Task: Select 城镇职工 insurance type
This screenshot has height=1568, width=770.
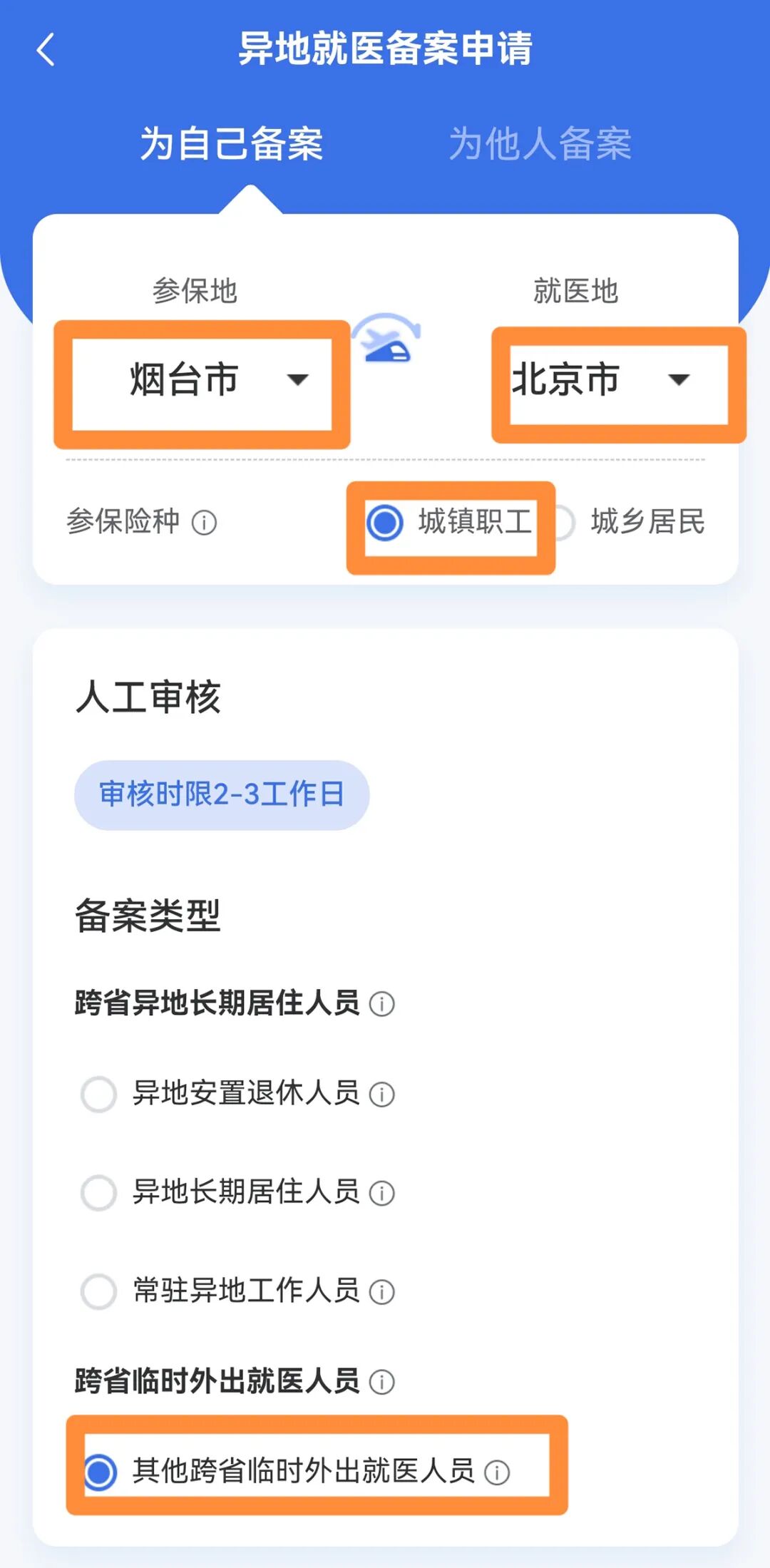Action: [385, 522]
